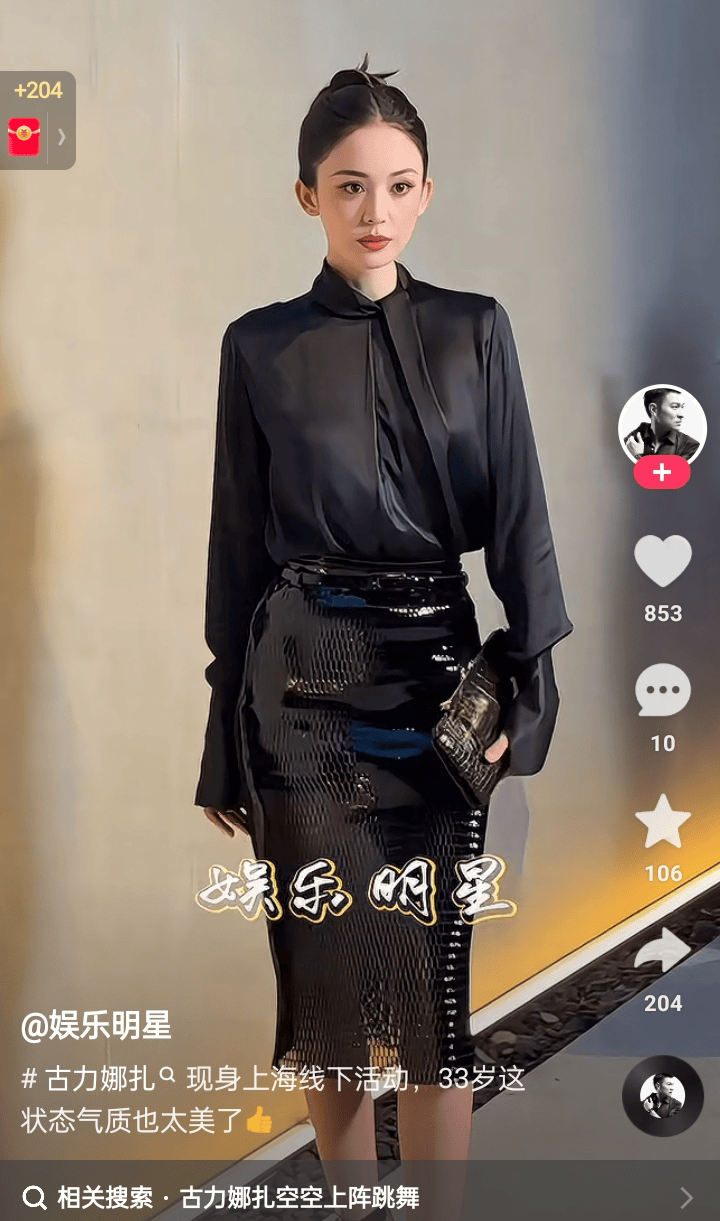Open the red envelope reward widget
The width and height of the screenshot is (720, 1221).
(x=25, y=136)
